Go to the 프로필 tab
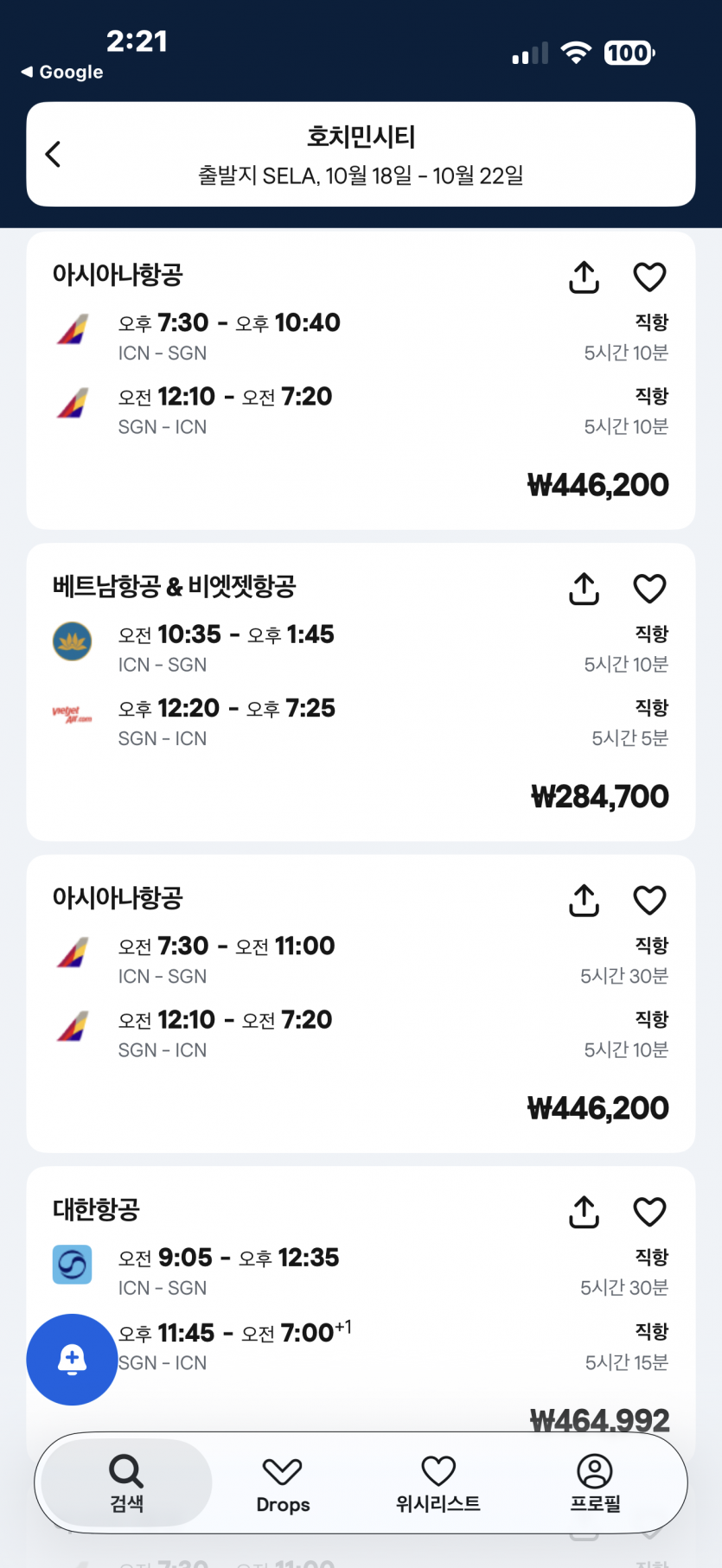This screenshot has width=722, height=1568. coord(595,1483)
